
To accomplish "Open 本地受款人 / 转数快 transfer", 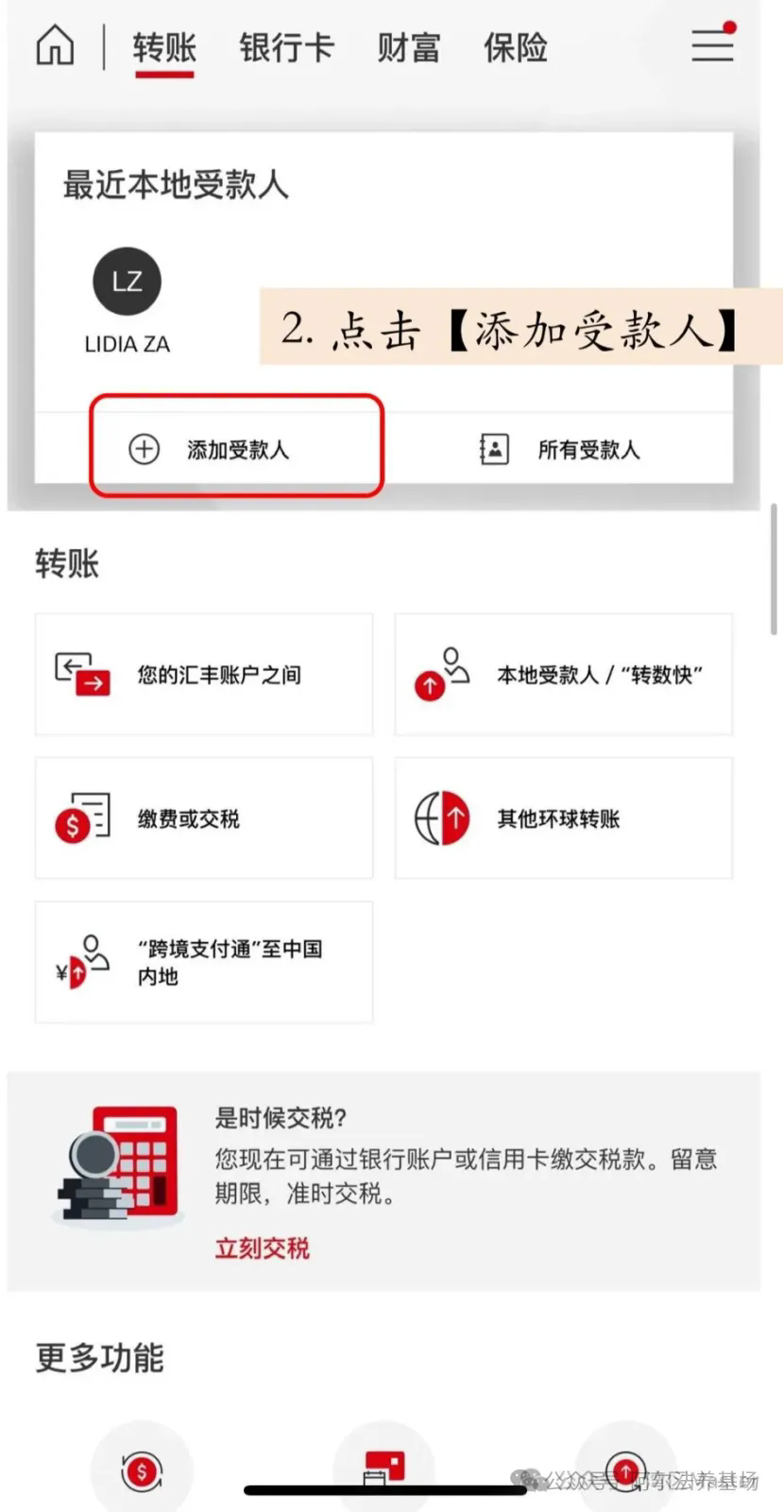I will tap(563, 674).
